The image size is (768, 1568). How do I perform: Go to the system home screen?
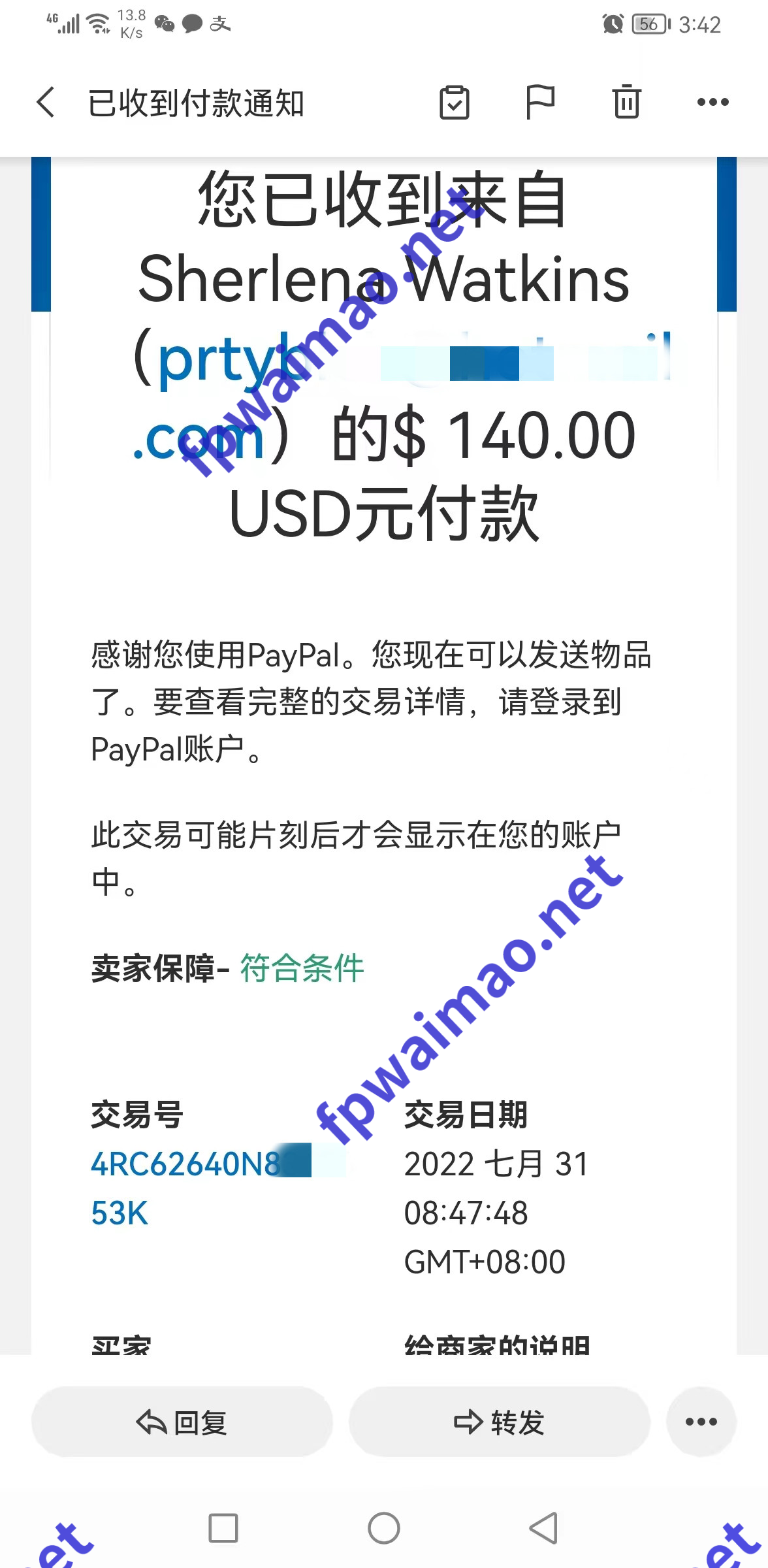tap(384, 1528)
